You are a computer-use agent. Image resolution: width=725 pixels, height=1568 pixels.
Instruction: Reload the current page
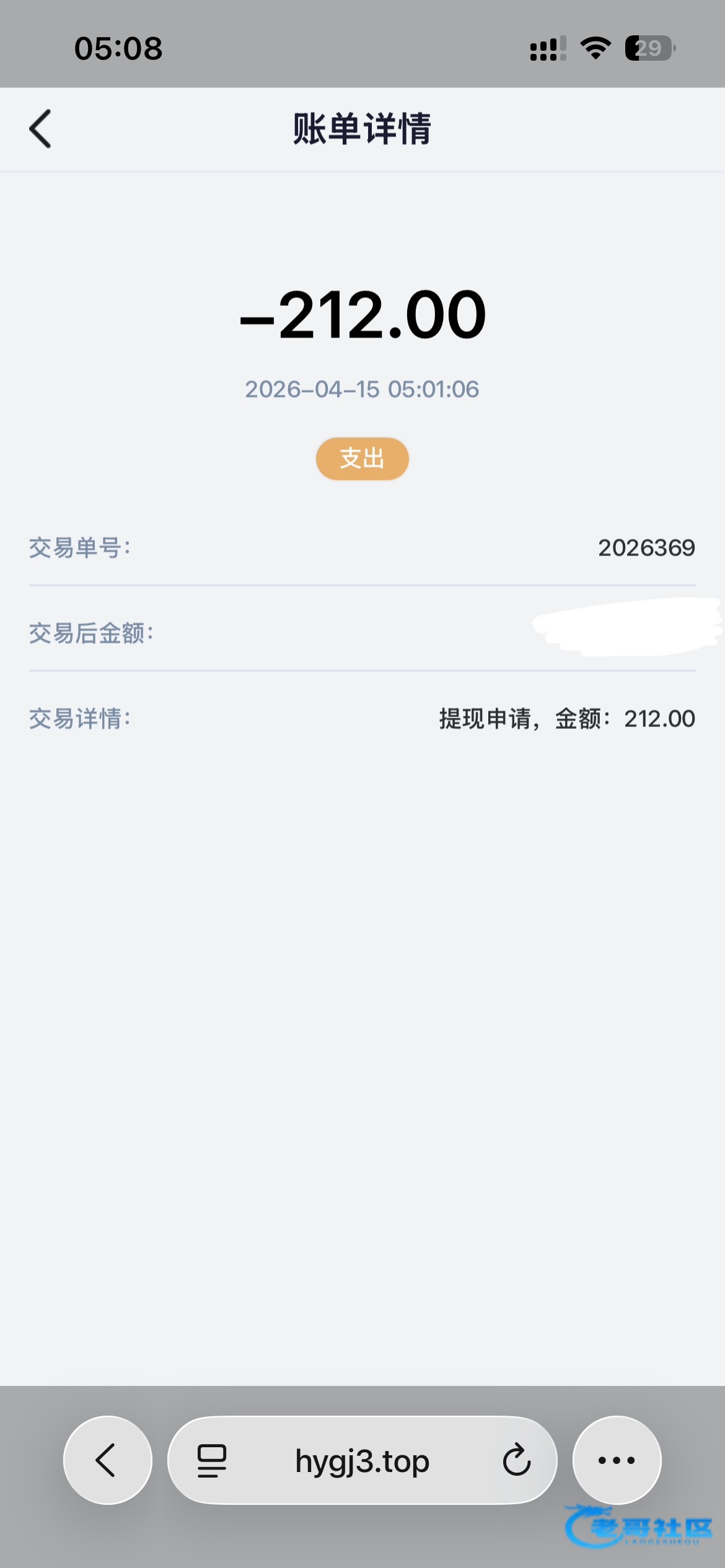tap(516, 1460)
